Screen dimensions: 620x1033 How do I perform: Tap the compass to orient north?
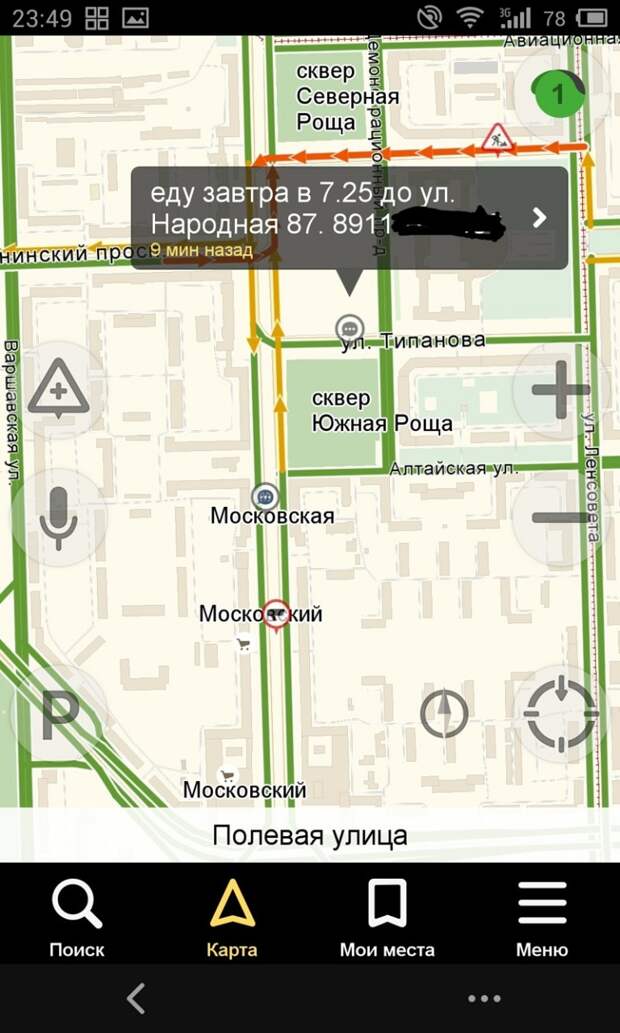pos(444,713)
